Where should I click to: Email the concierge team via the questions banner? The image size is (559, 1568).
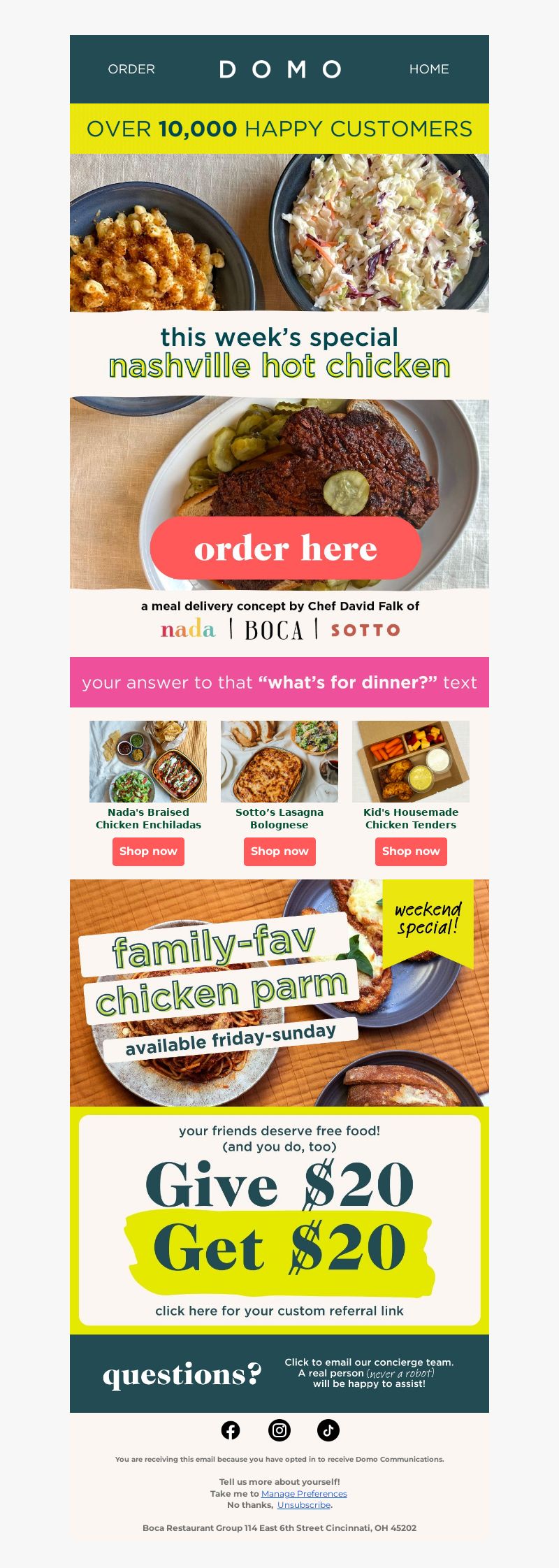(369, 1372)
